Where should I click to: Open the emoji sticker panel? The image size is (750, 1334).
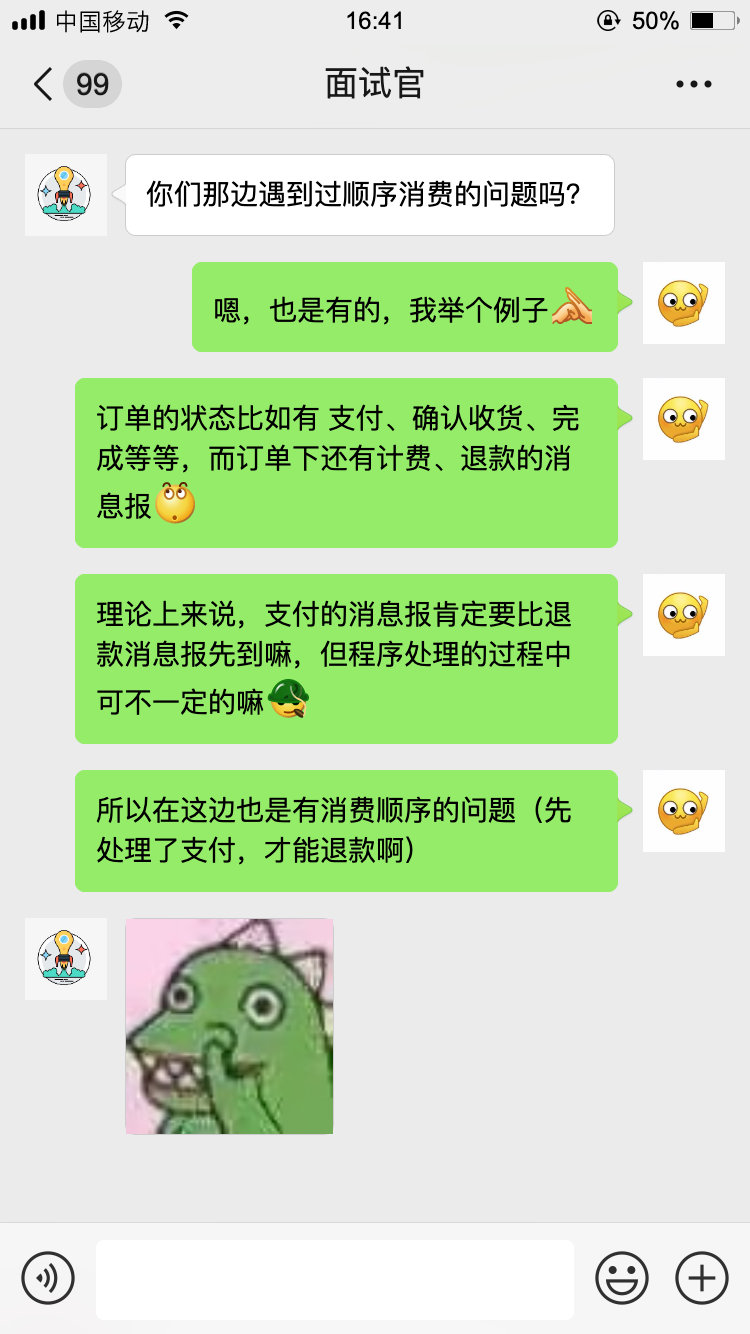pyautogui.click(x=622, y=1278)
